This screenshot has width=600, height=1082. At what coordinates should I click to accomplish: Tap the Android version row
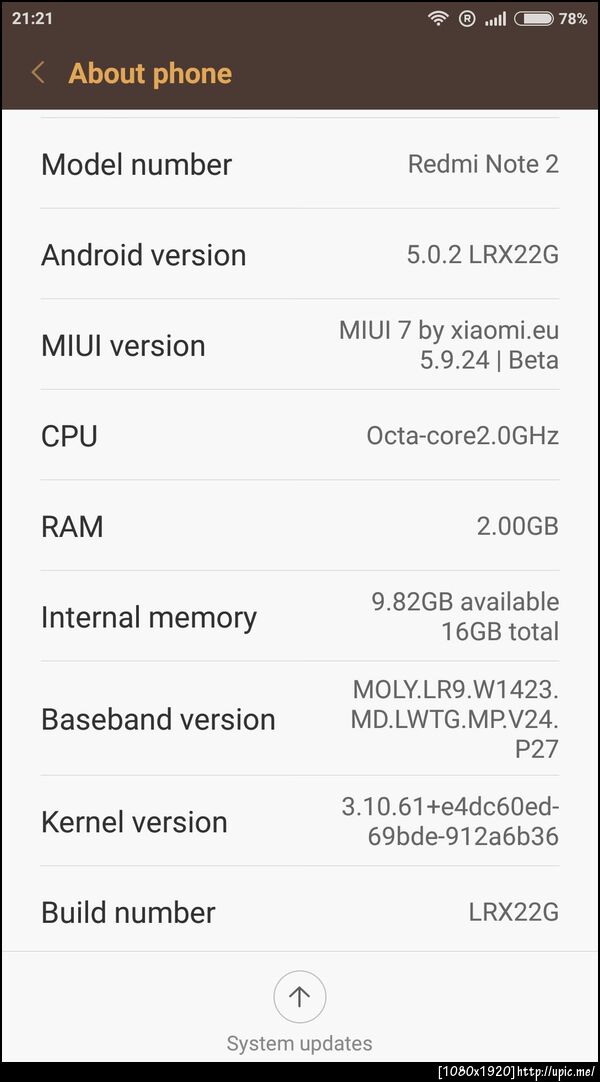point(300,255)
